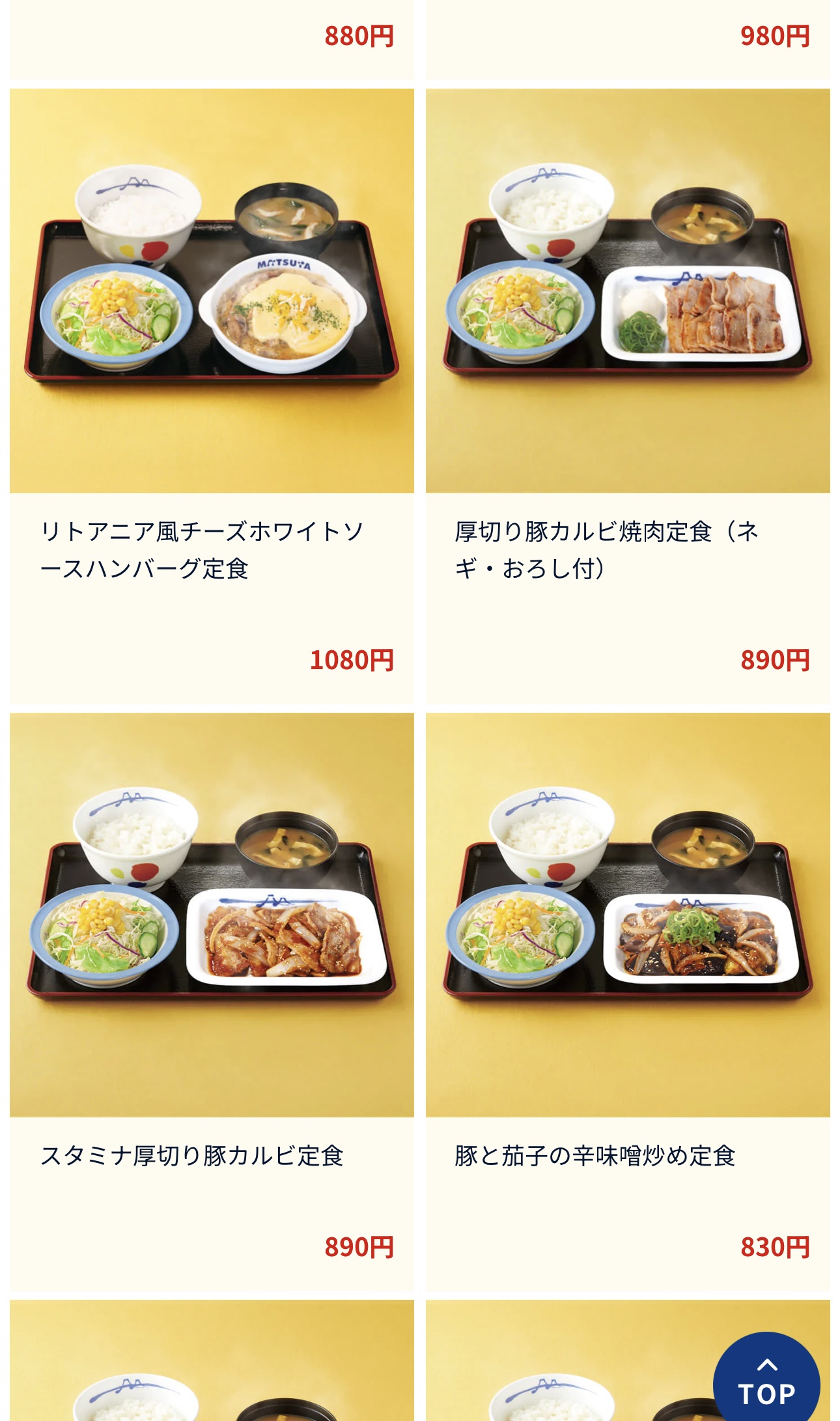Open リトアニア風チーズホワイトソースハンバーグ定食 menu item
This screenshot has height=1421, width=840.
212,395
